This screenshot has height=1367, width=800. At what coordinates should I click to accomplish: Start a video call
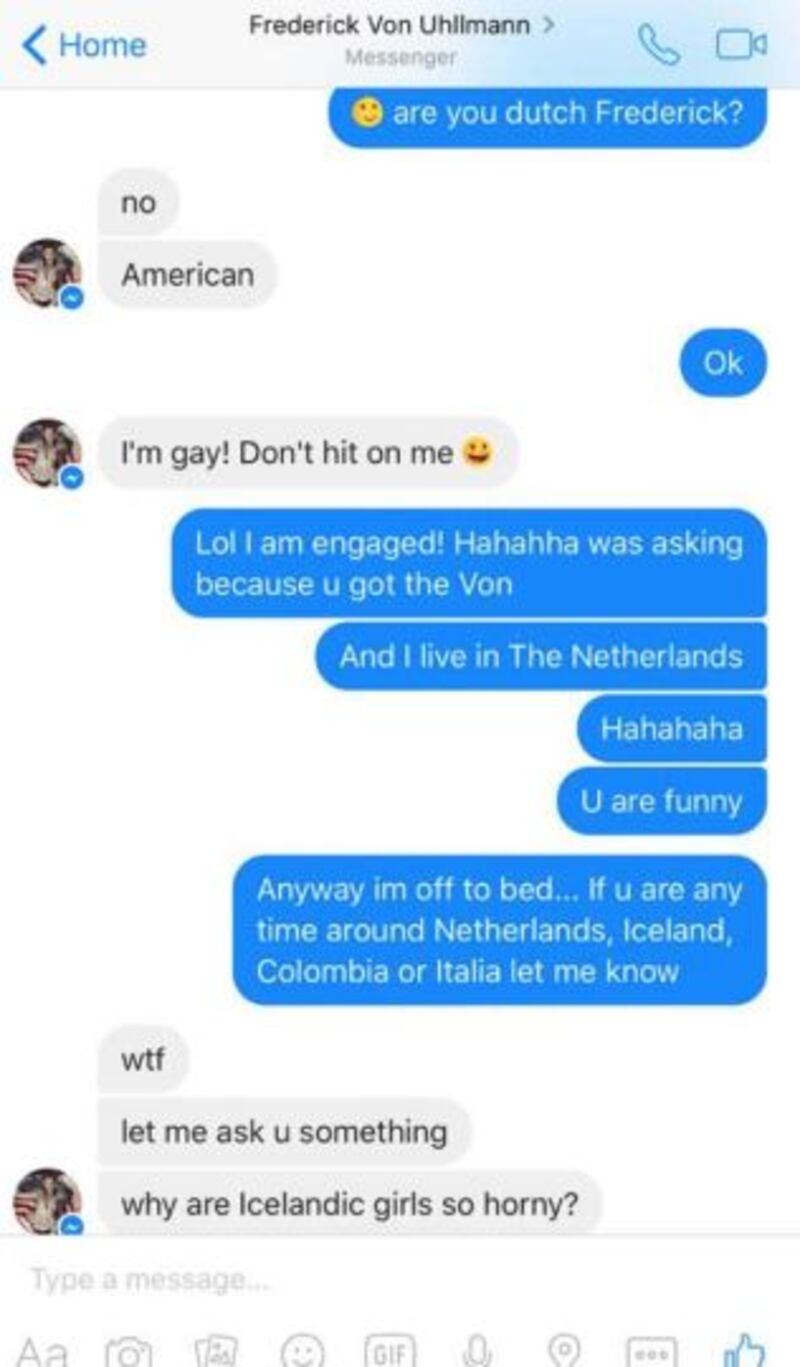coord(740,44)
